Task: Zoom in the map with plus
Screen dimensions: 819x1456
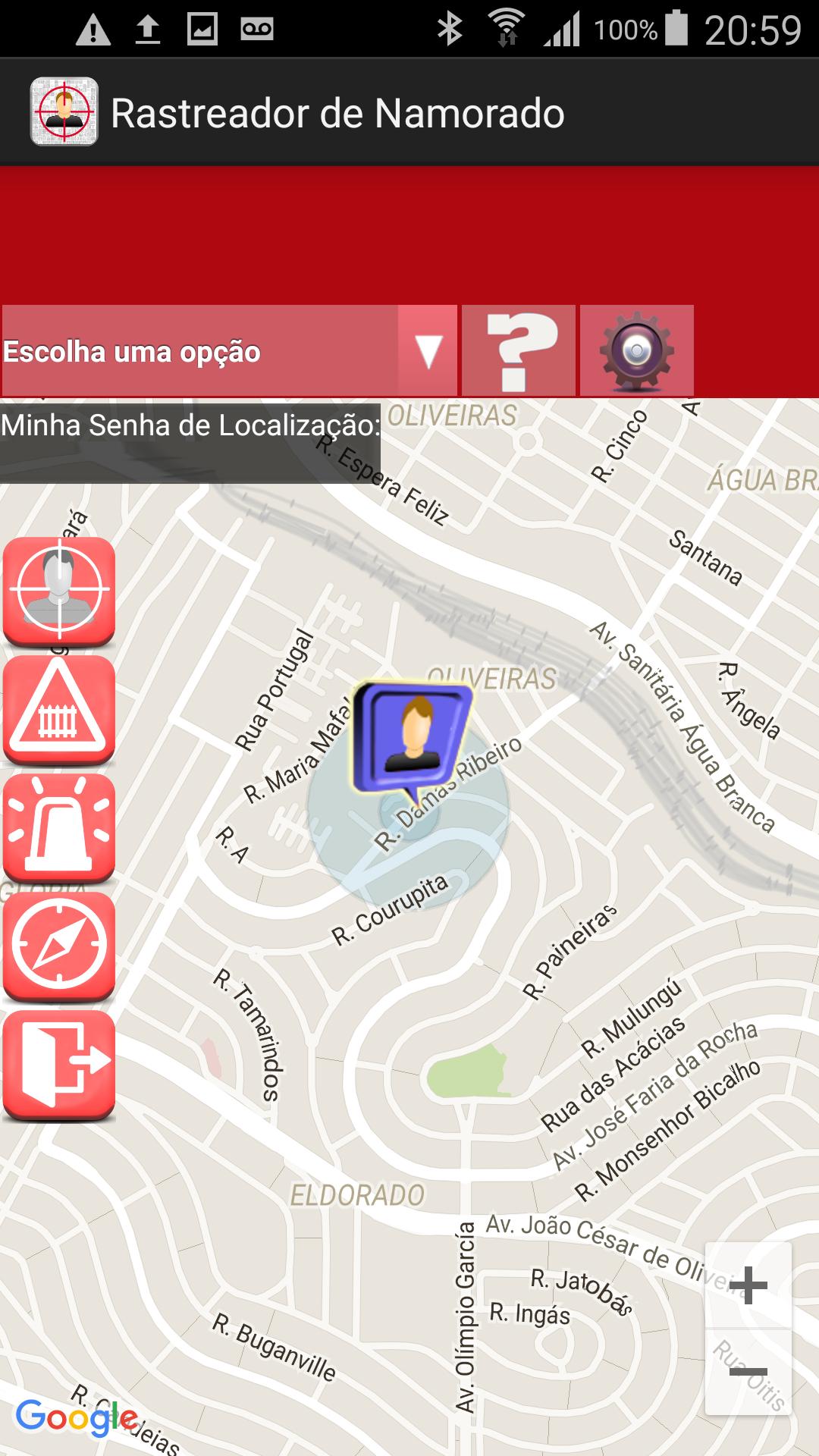Action: [x=748, y=1285]
